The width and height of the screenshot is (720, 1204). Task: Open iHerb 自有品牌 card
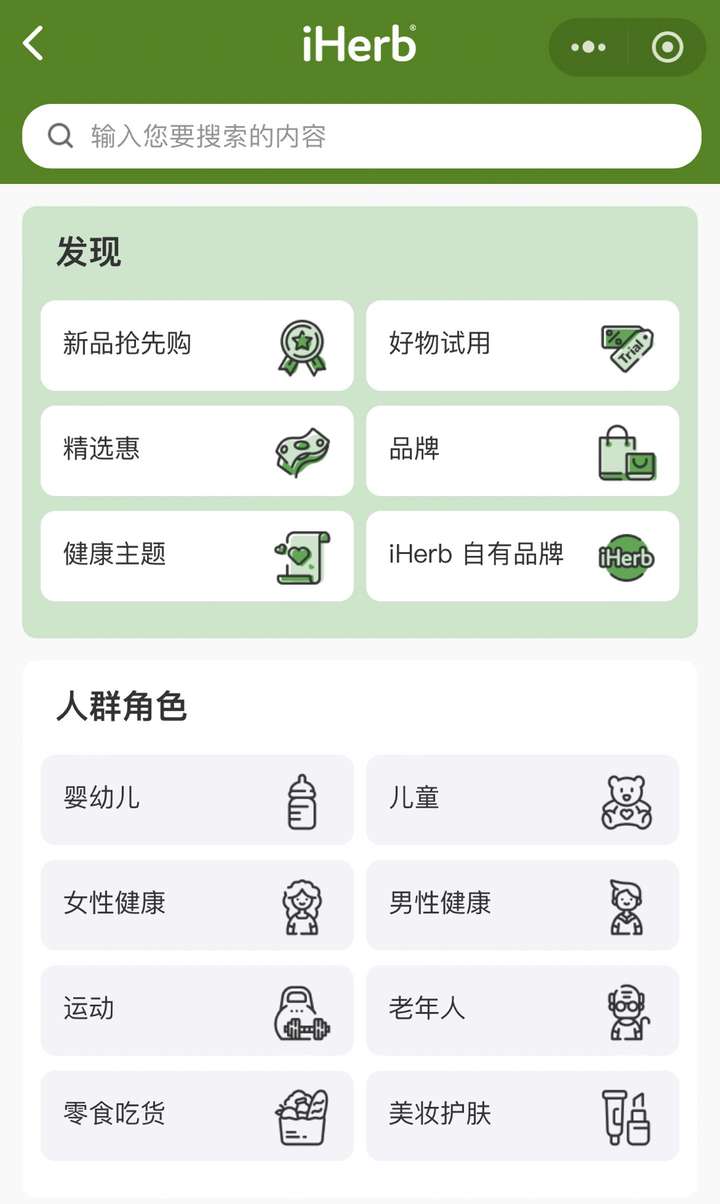click(522, 556)
